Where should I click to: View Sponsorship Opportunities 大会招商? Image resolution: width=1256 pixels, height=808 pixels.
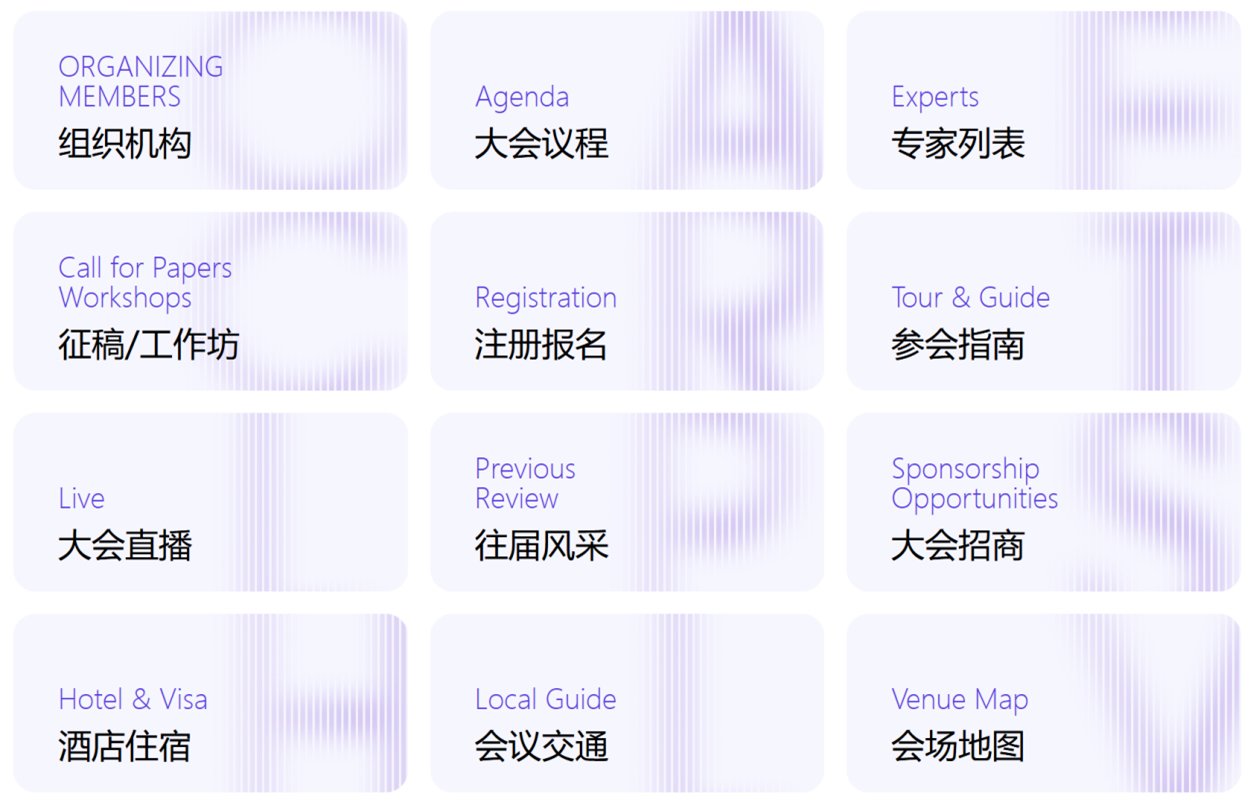click(1043, 503)
